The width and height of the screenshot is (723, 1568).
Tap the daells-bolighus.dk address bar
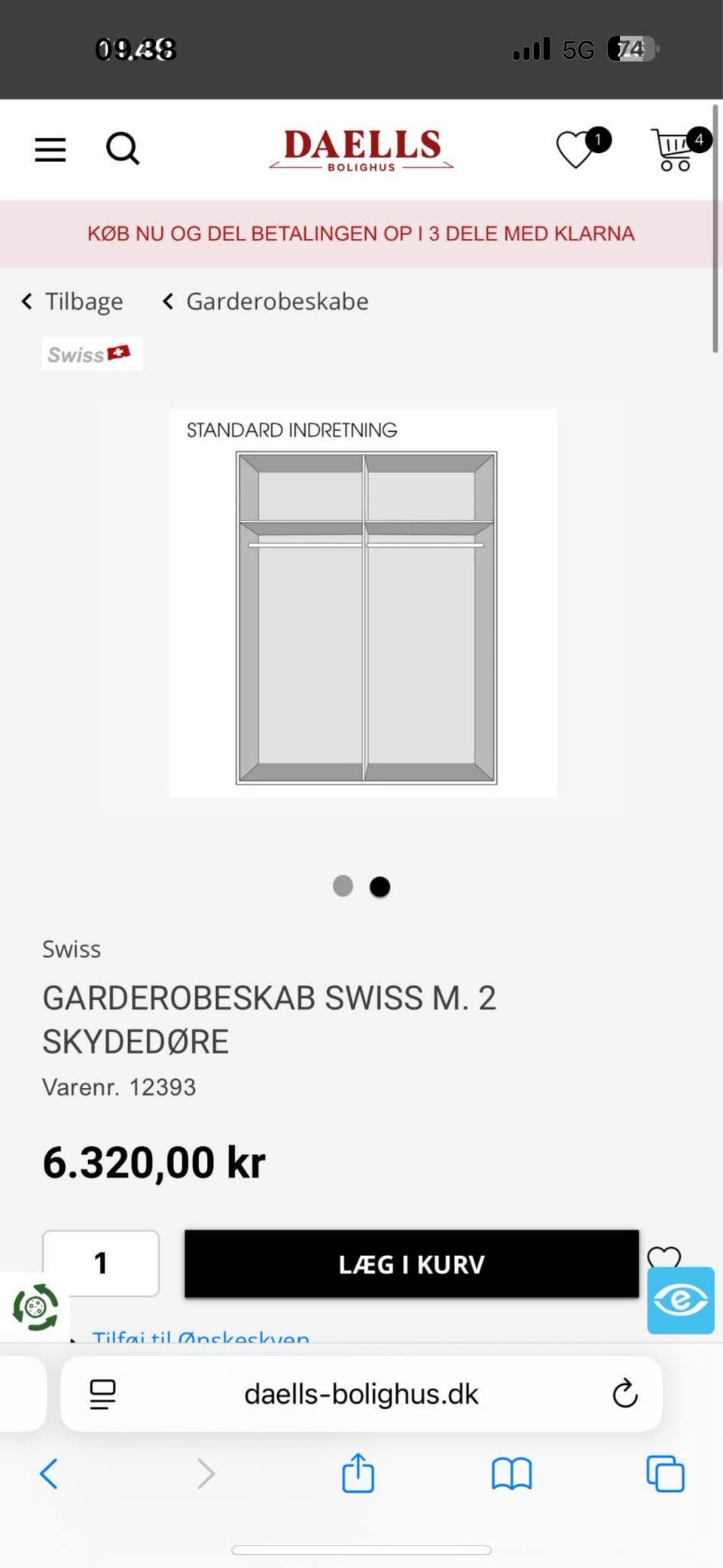361,1393
